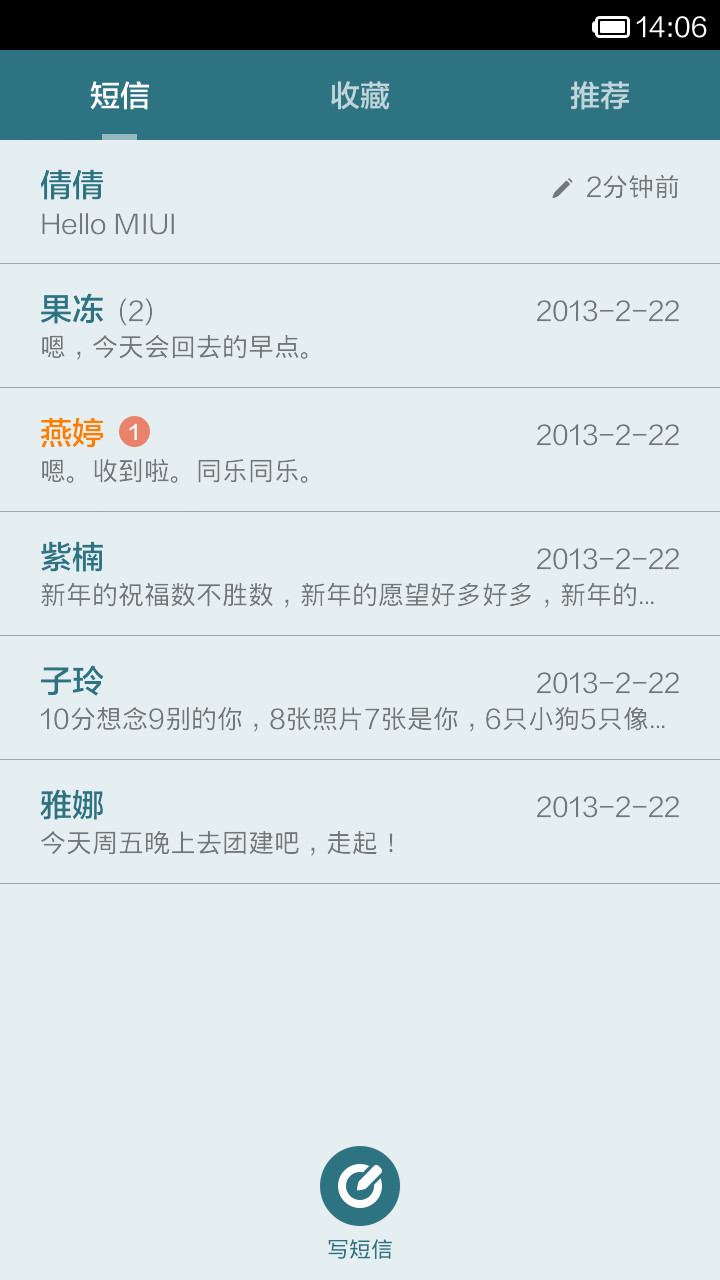
Task: Switch to the 推荐 tab
Action: click(600, 95)
